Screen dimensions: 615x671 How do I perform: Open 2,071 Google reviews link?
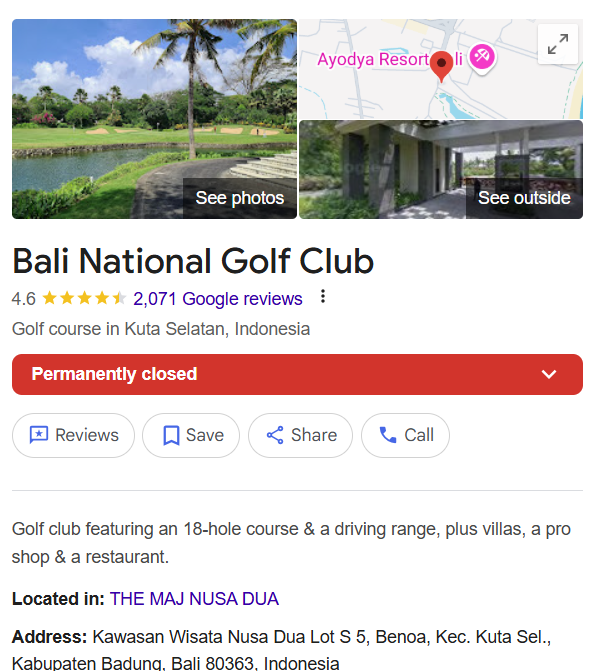click(217, 298)
